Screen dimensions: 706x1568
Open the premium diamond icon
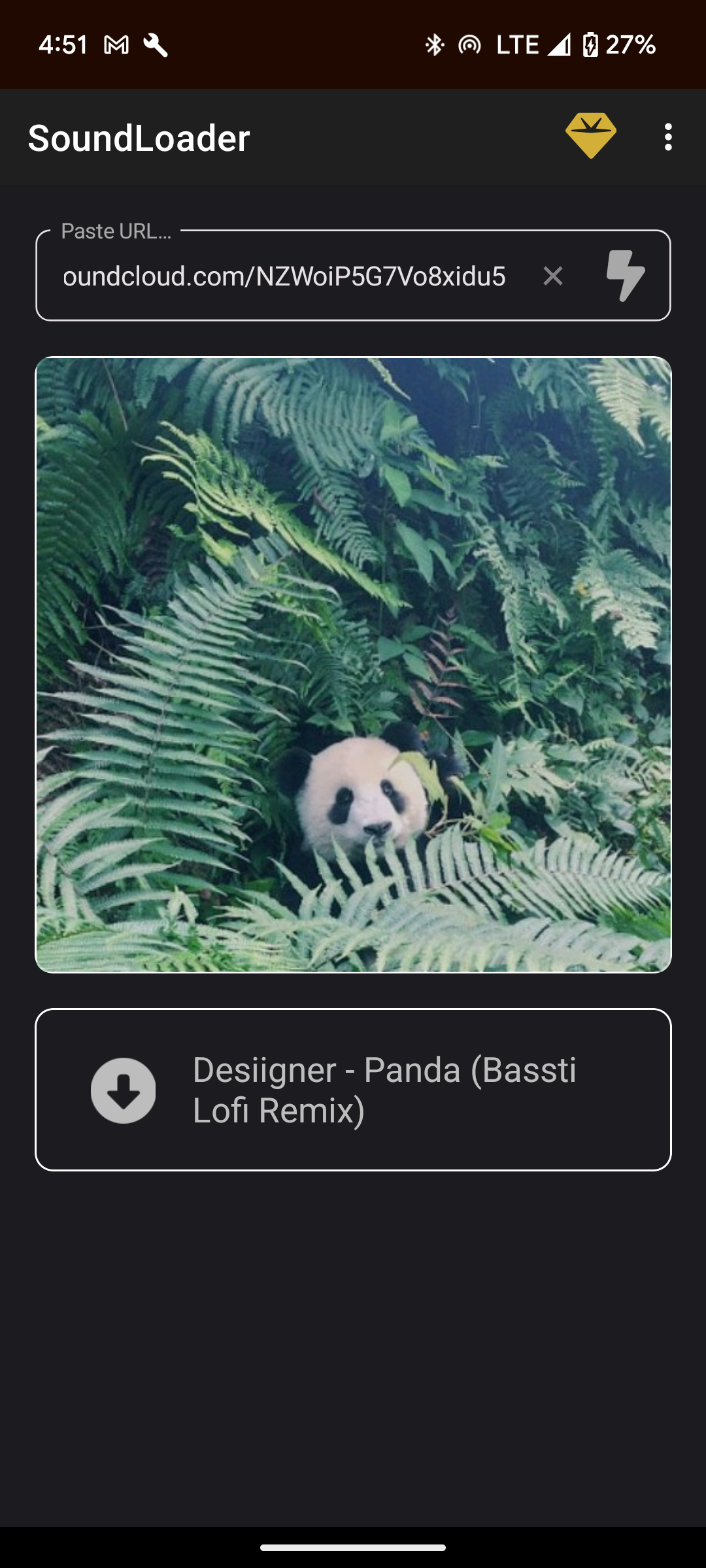[x=590, y=136]
